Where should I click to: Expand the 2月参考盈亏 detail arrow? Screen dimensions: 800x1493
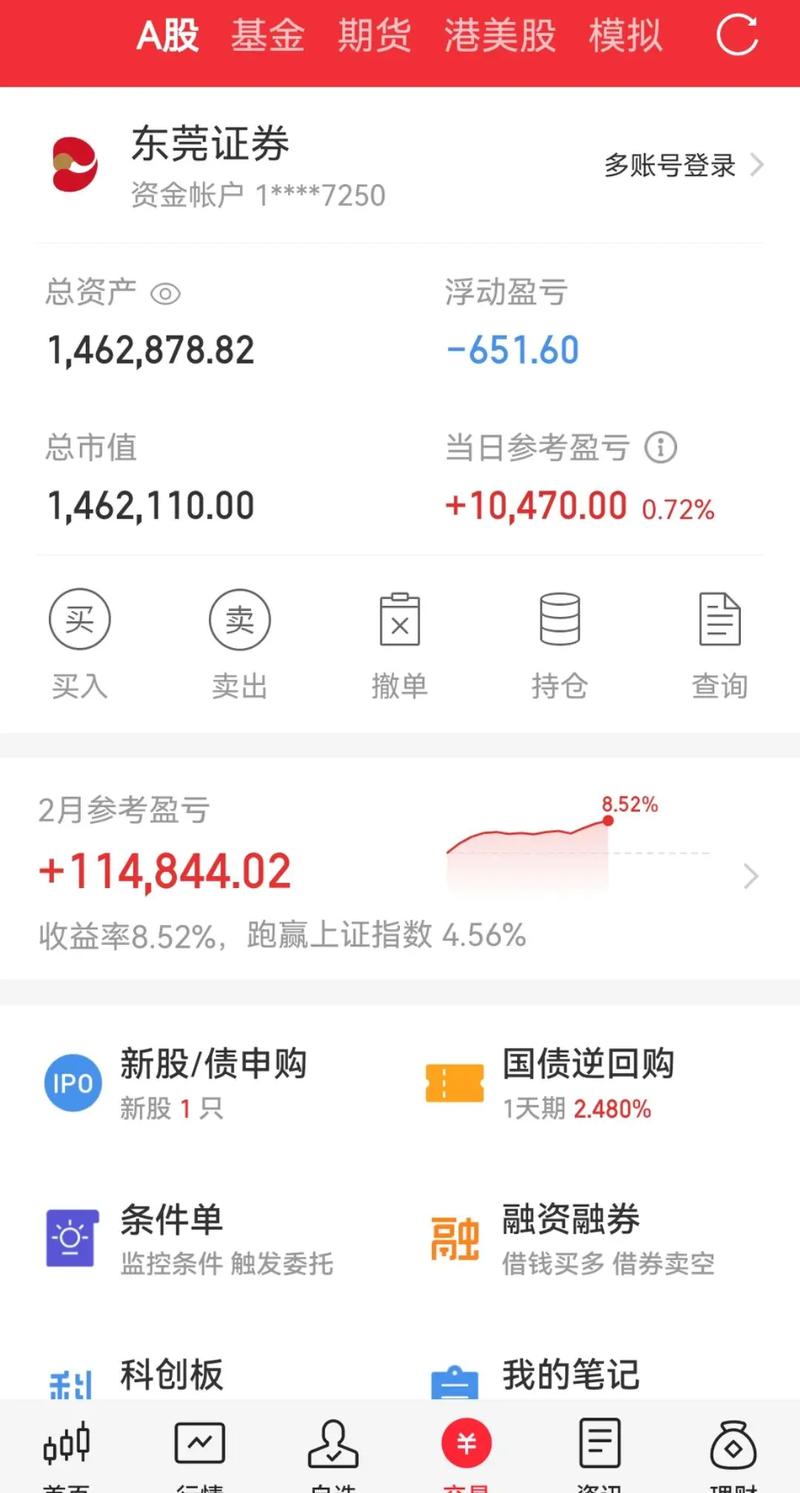click(x=751, y=876)
